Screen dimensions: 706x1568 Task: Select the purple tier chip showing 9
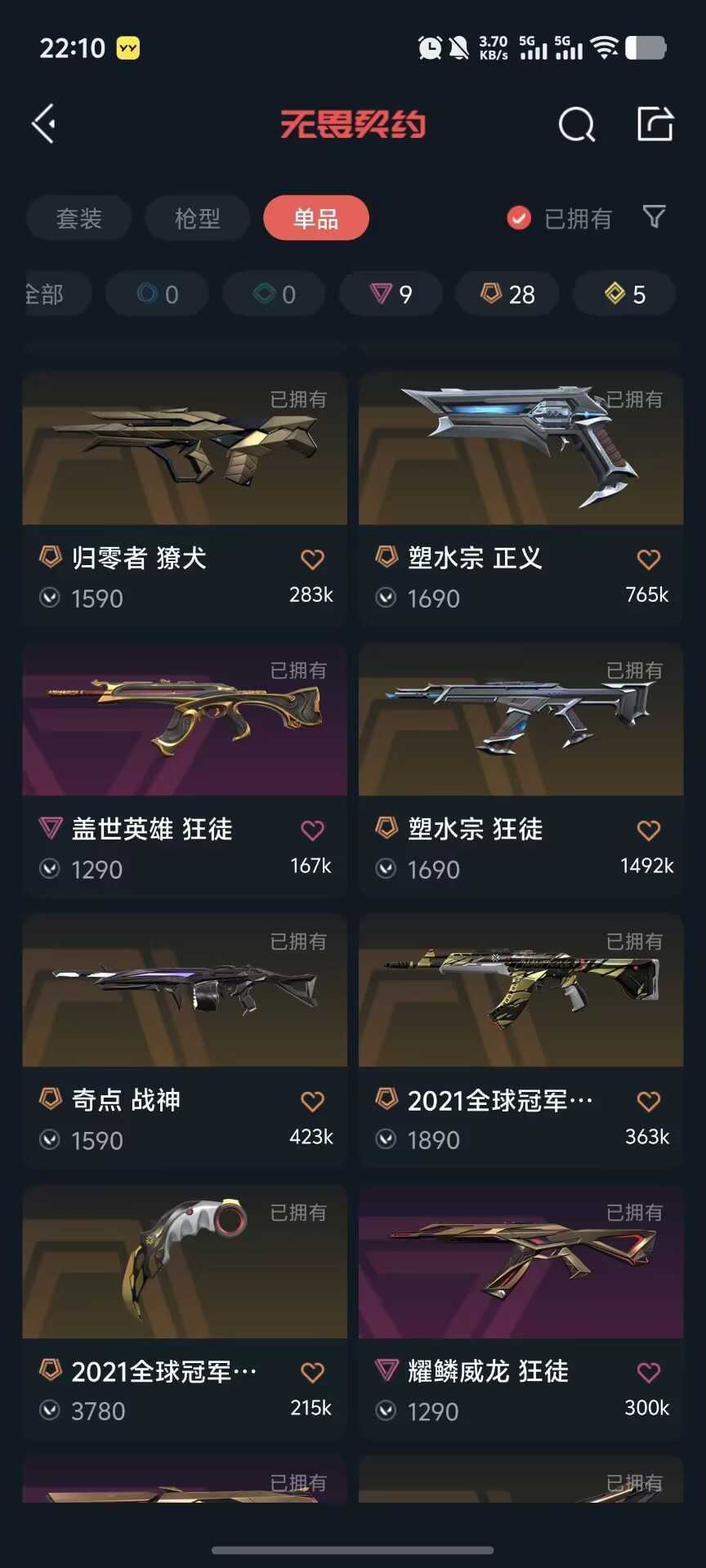pos(391,294)
